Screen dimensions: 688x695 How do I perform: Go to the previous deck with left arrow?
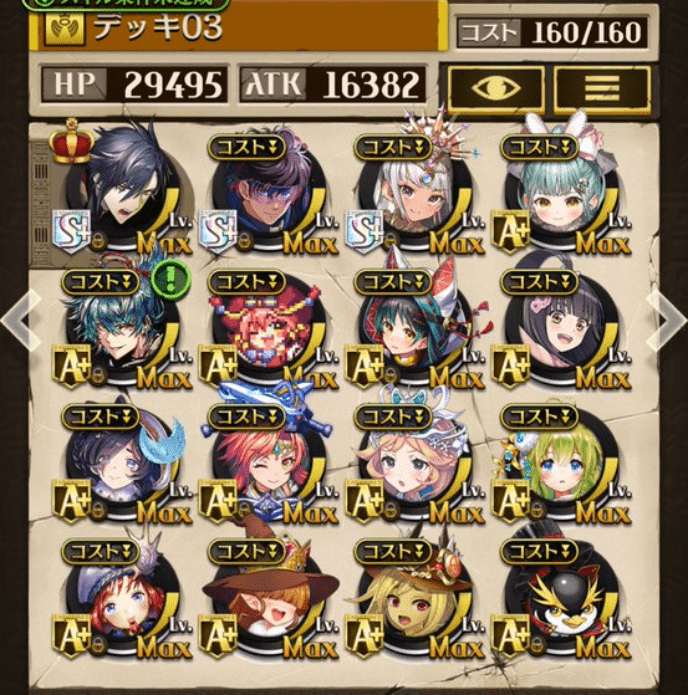pos(18,321)
